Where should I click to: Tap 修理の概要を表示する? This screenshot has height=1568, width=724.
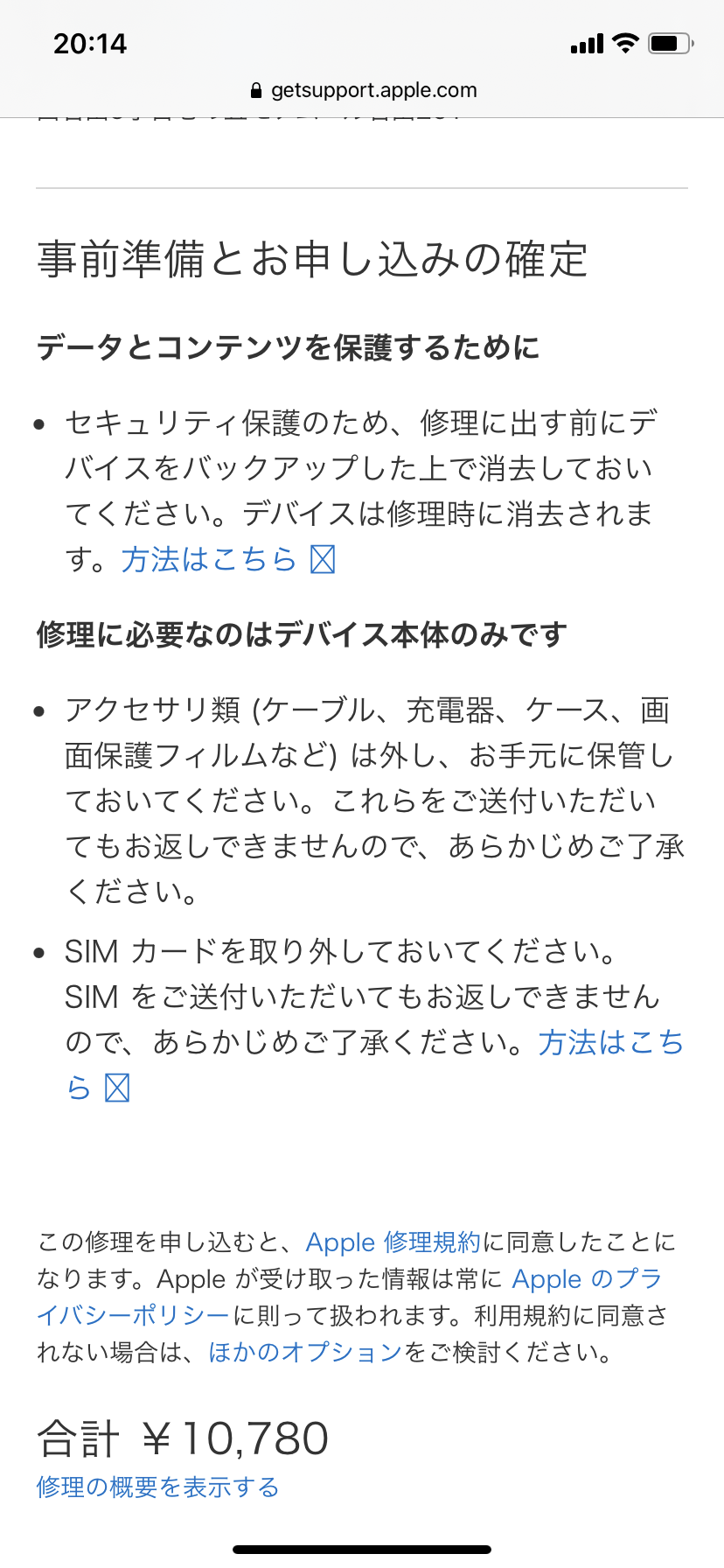pyautogui.click(x=157, y=1487)
